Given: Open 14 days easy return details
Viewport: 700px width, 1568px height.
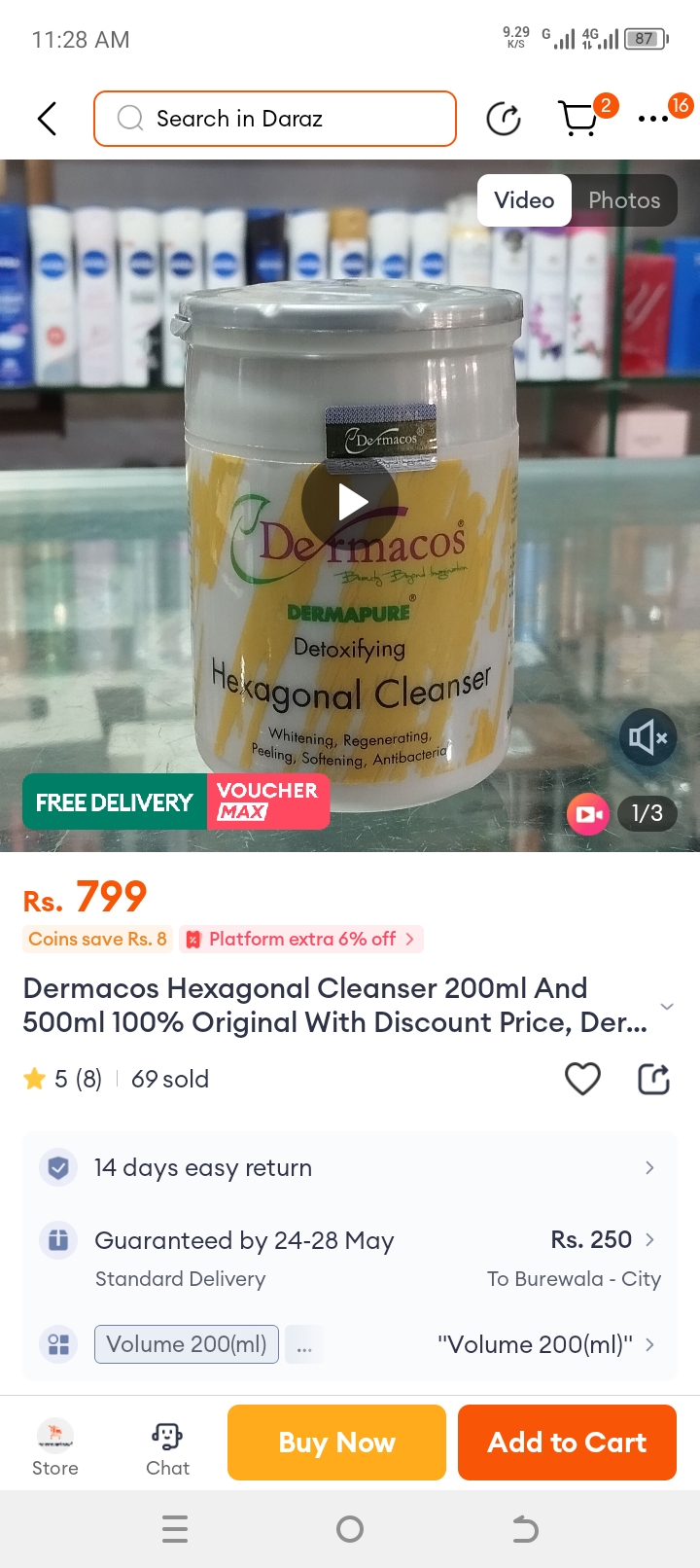Looking at the screenshot, I should click(350, 1167).
